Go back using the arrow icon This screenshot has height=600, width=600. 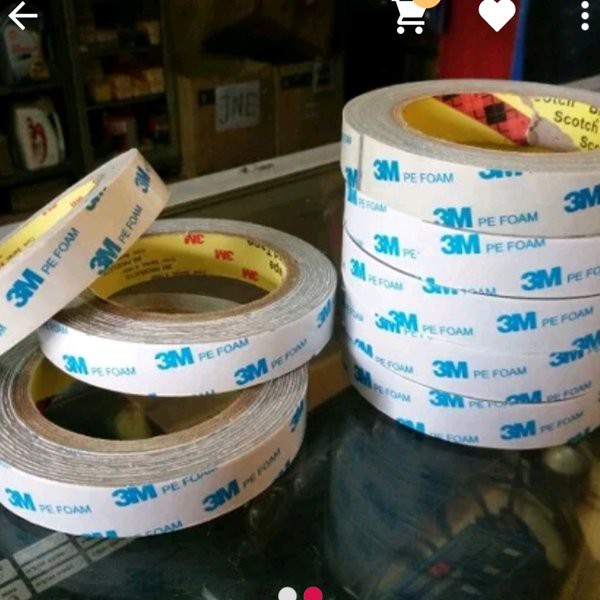pyautogui.click(x=22, y=15)
